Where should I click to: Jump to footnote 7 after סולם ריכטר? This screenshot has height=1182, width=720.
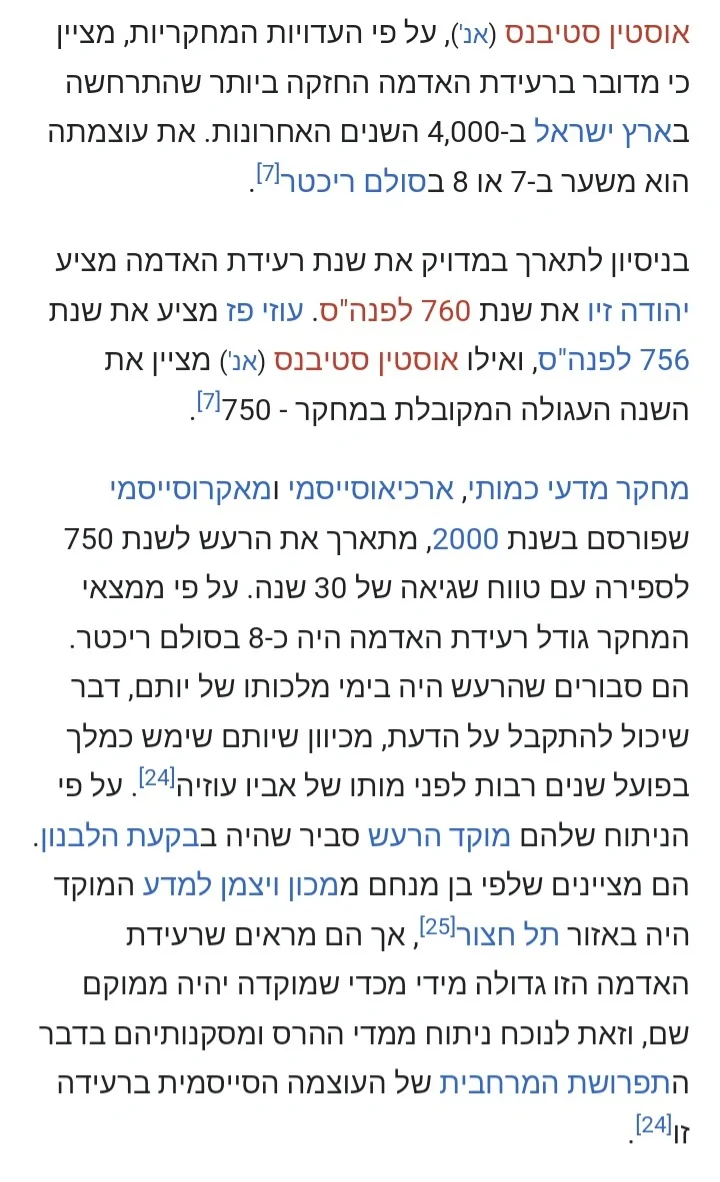[x=267, y=172]
